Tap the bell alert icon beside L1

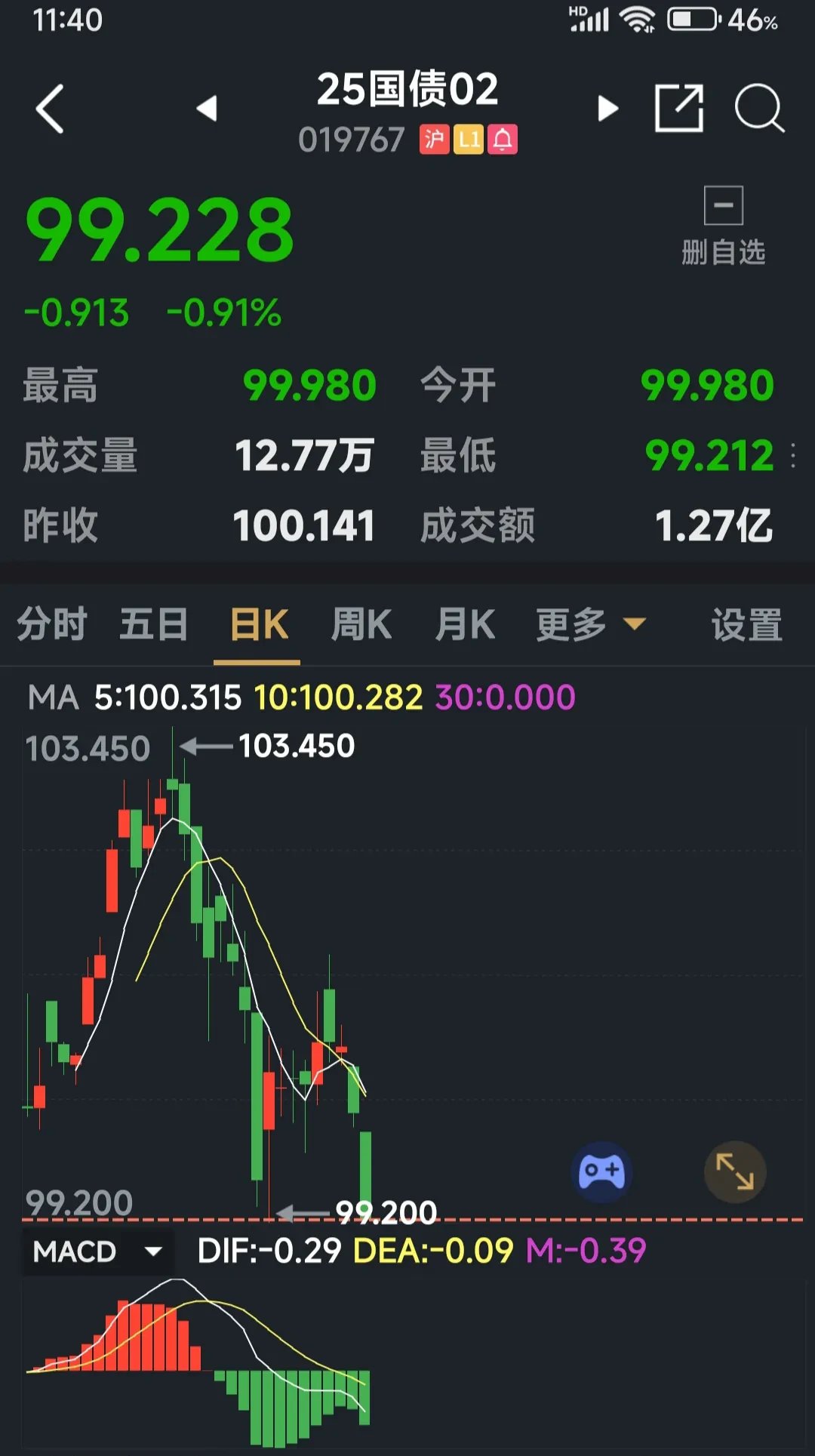(x=503, y=140)
